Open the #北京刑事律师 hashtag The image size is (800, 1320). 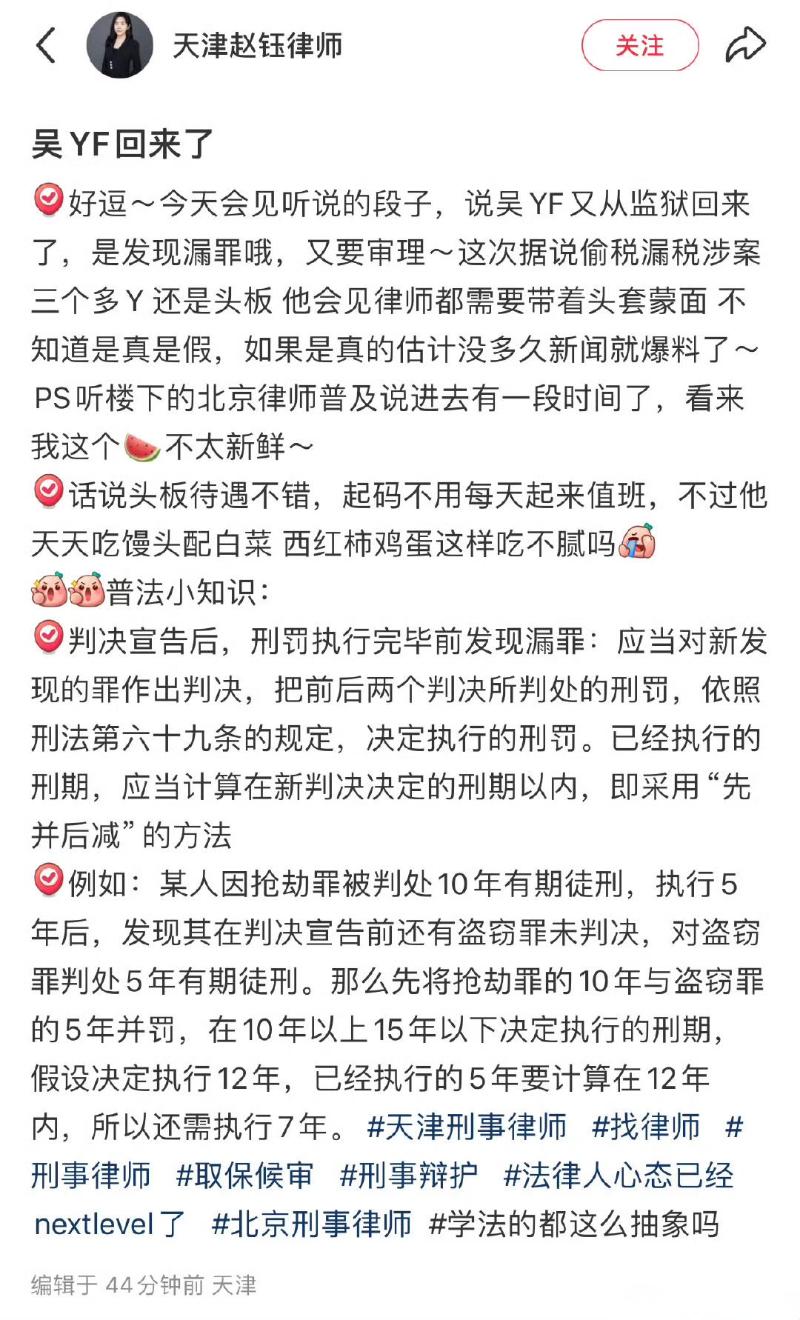(311, 1223)
